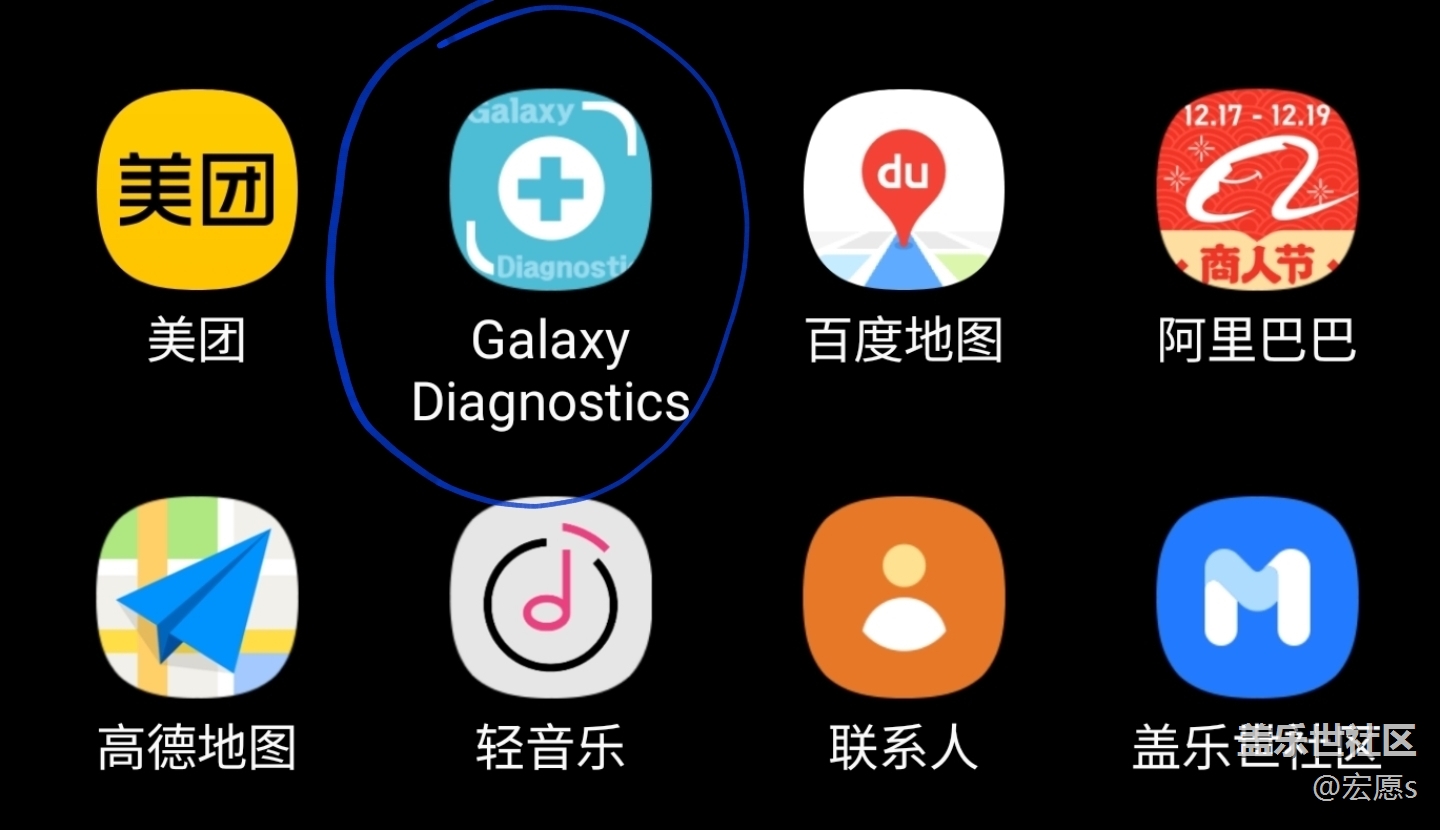The image size is (1440, 830).
Task: Open the 美团 app
Action: click(x=197, y=190)
